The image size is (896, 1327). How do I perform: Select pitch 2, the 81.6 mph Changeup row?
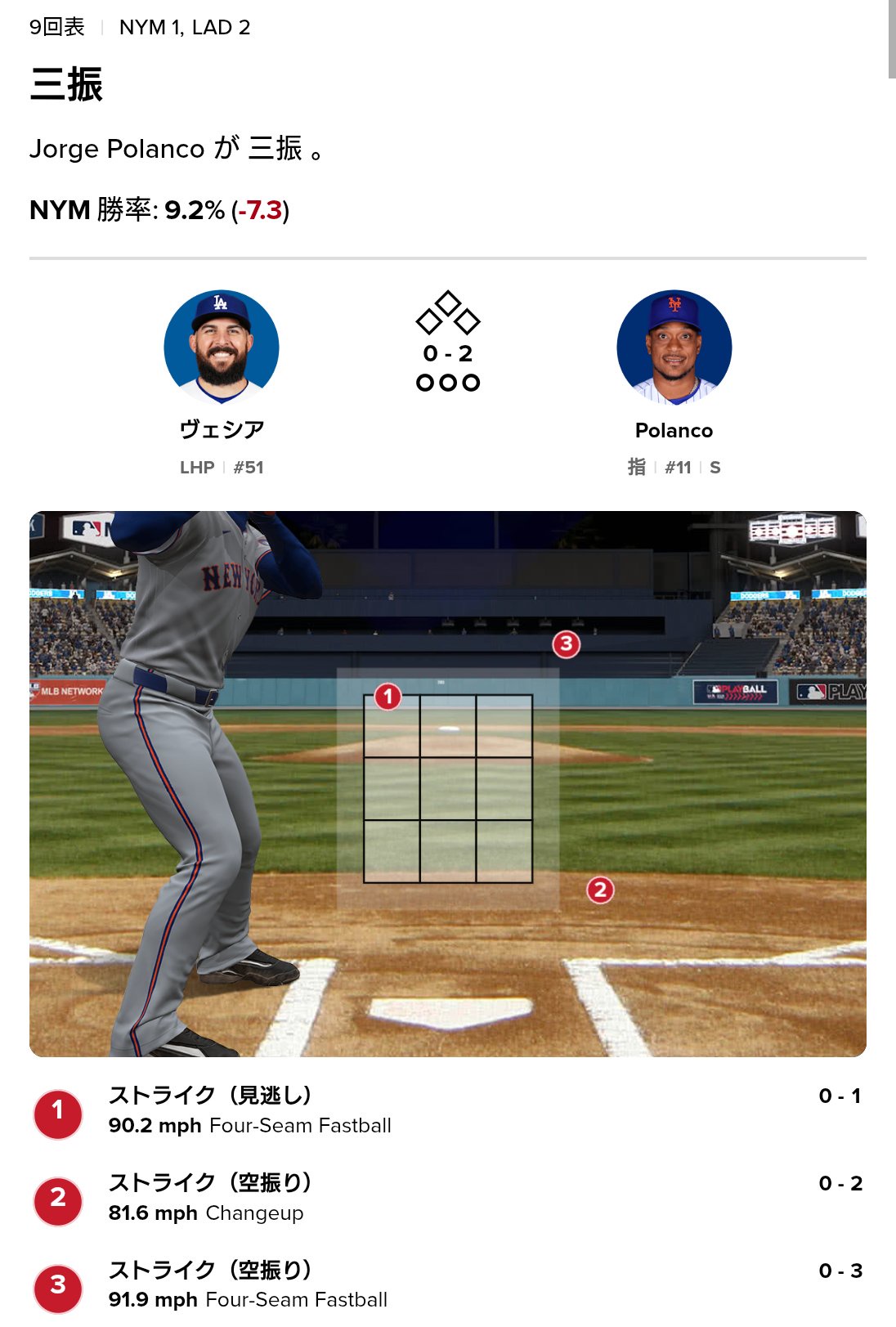click(447, 1199)
